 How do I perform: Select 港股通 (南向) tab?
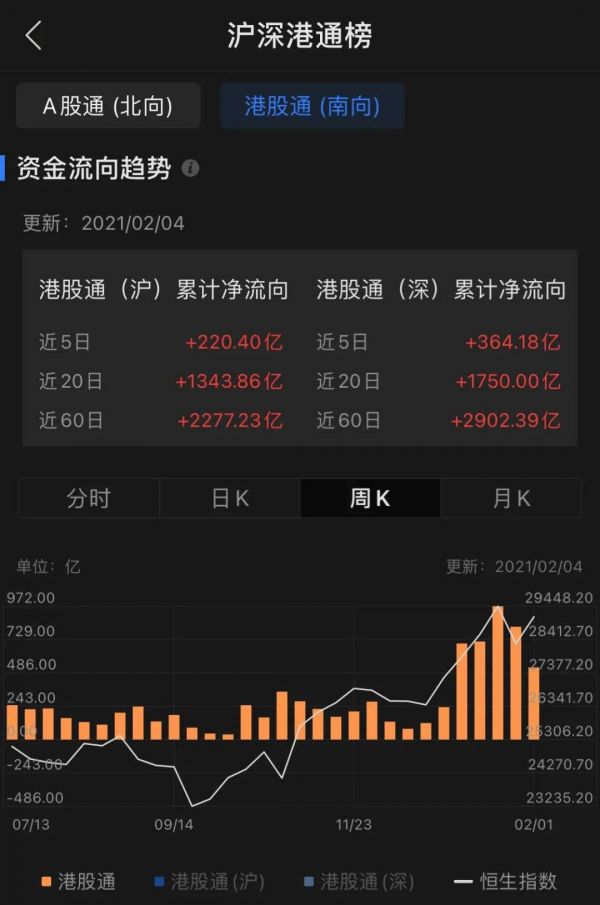[312, 106]
